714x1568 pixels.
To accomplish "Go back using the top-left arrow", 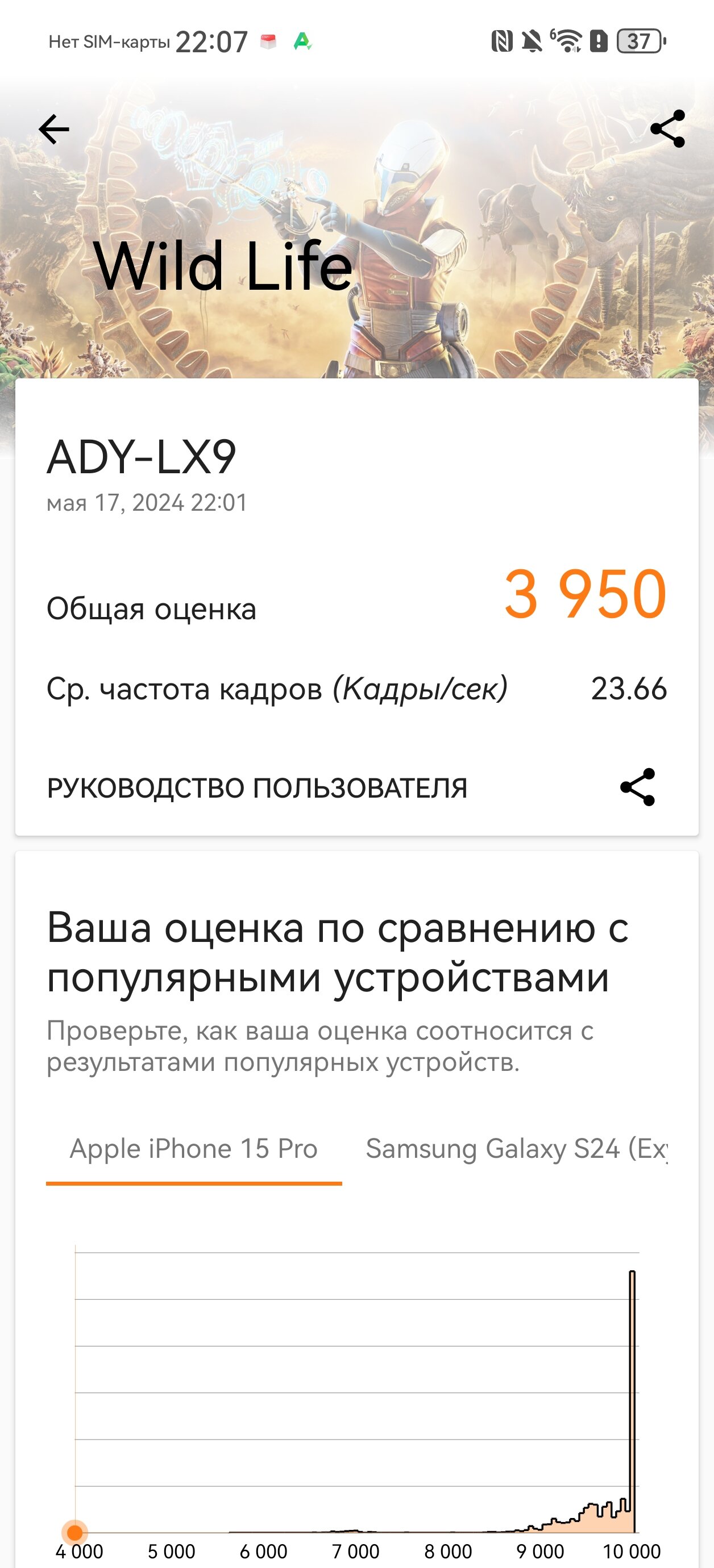I will [53, 129].
